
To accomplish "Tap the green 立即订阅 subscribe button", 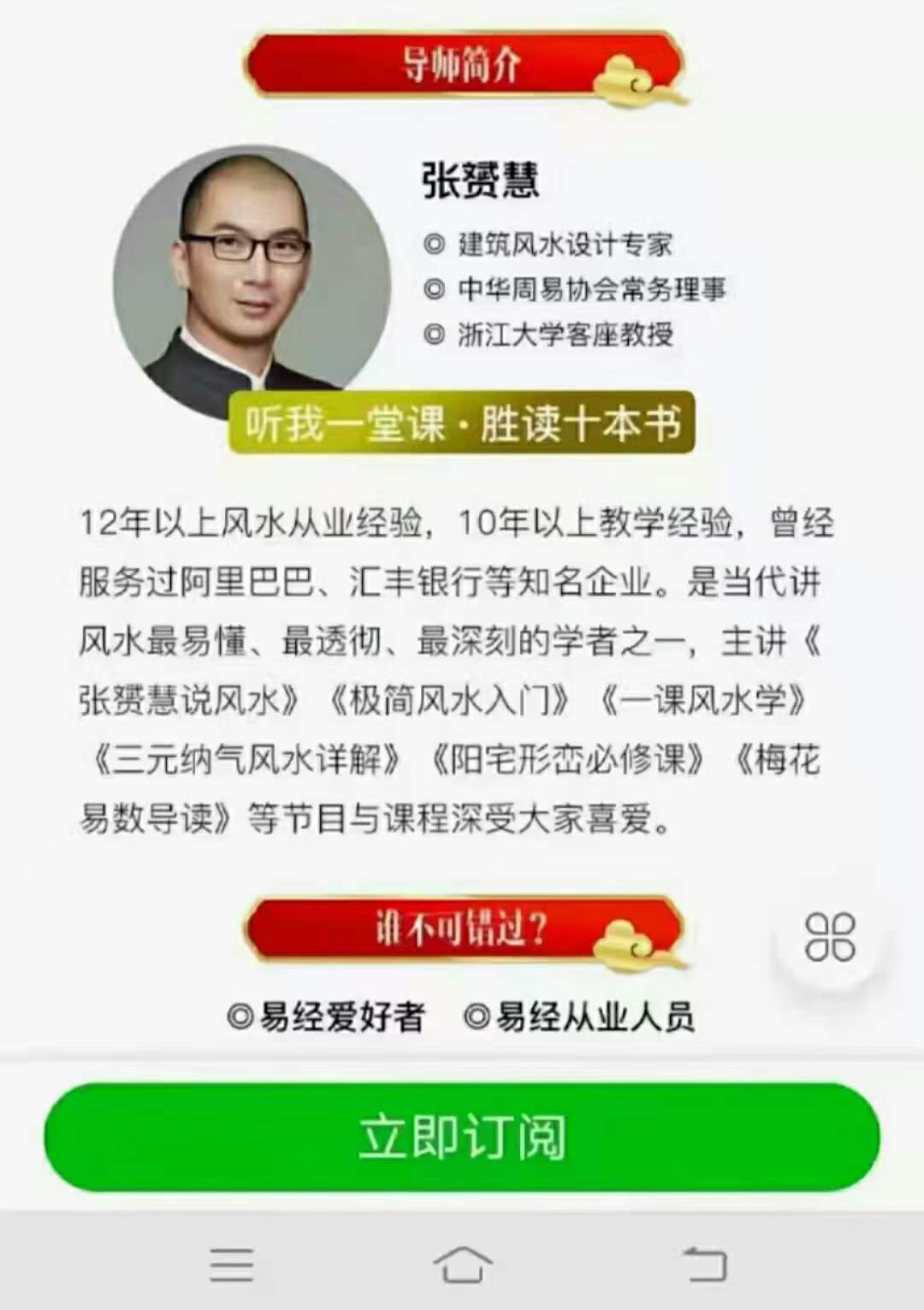I will pyautogui.click(x=462, y=1137).
